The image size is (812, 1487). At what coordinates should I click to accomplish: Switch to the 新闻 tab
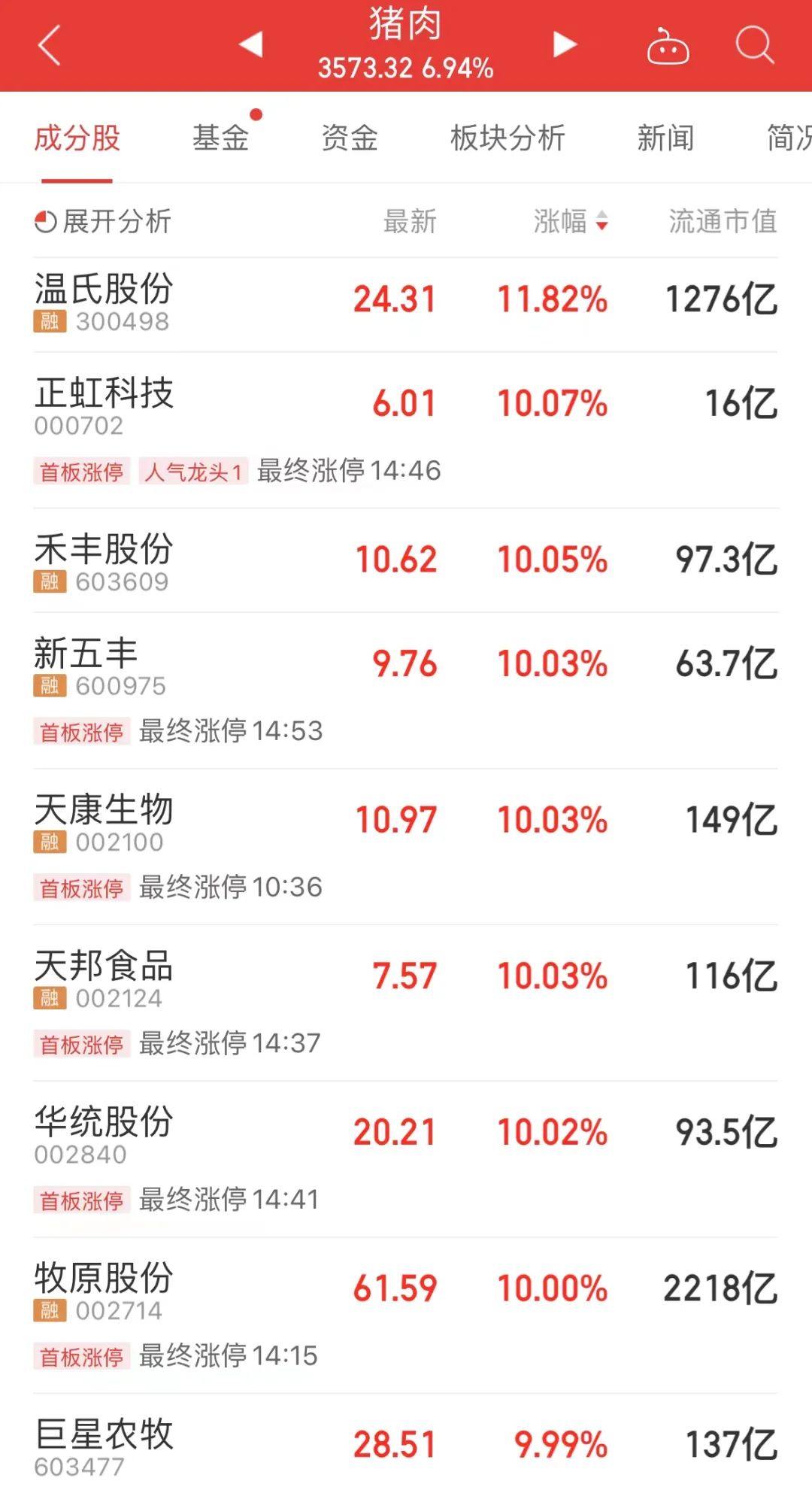pos(665,138)
